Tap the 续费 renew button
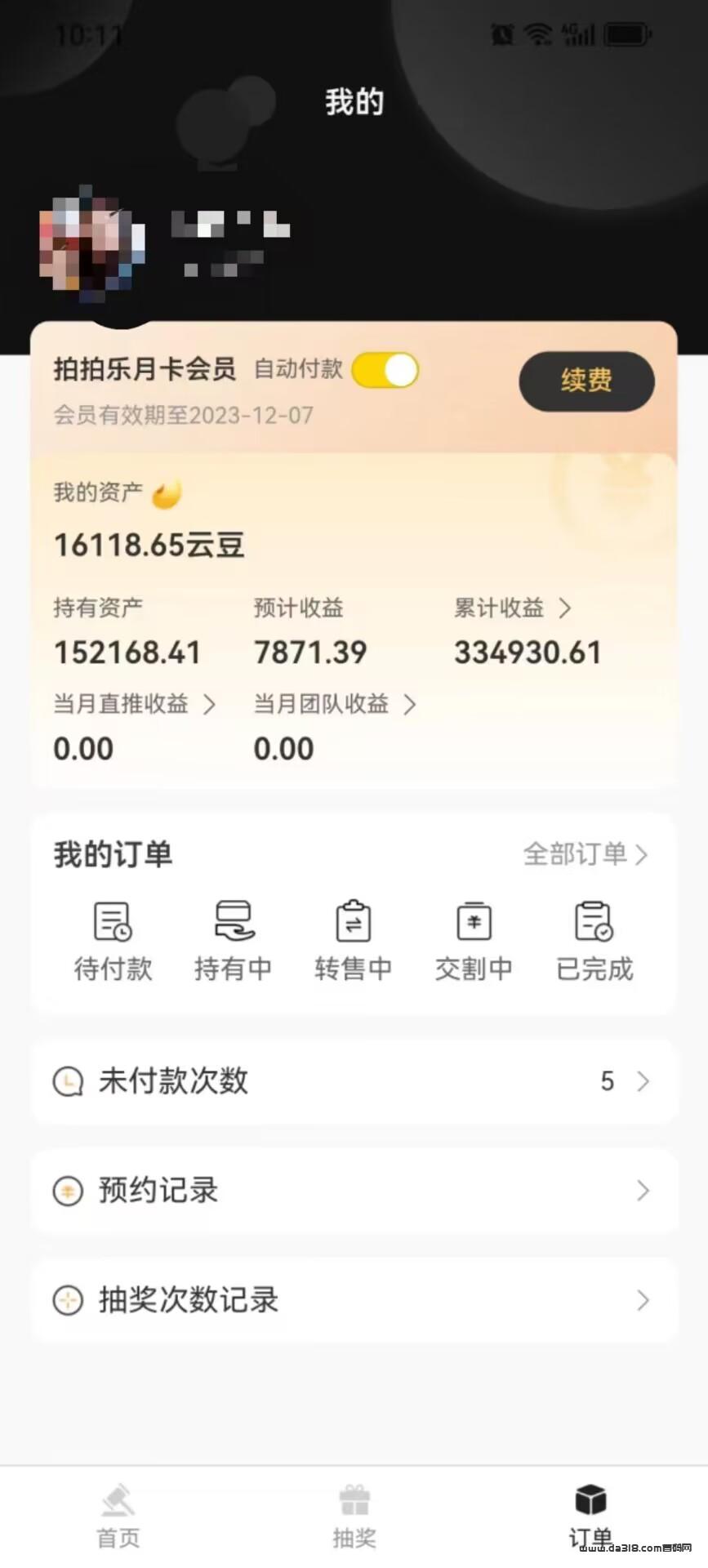This screenshot has height=1568, width=708. 586,381
